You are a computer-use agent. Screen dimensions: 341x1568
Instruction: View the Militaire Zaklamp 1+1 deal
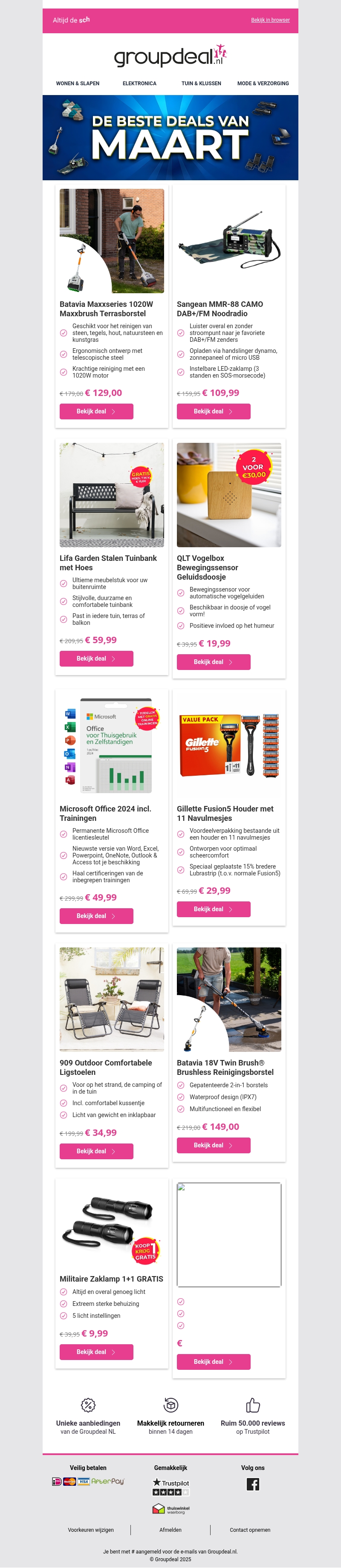[x=96, y=1352]
